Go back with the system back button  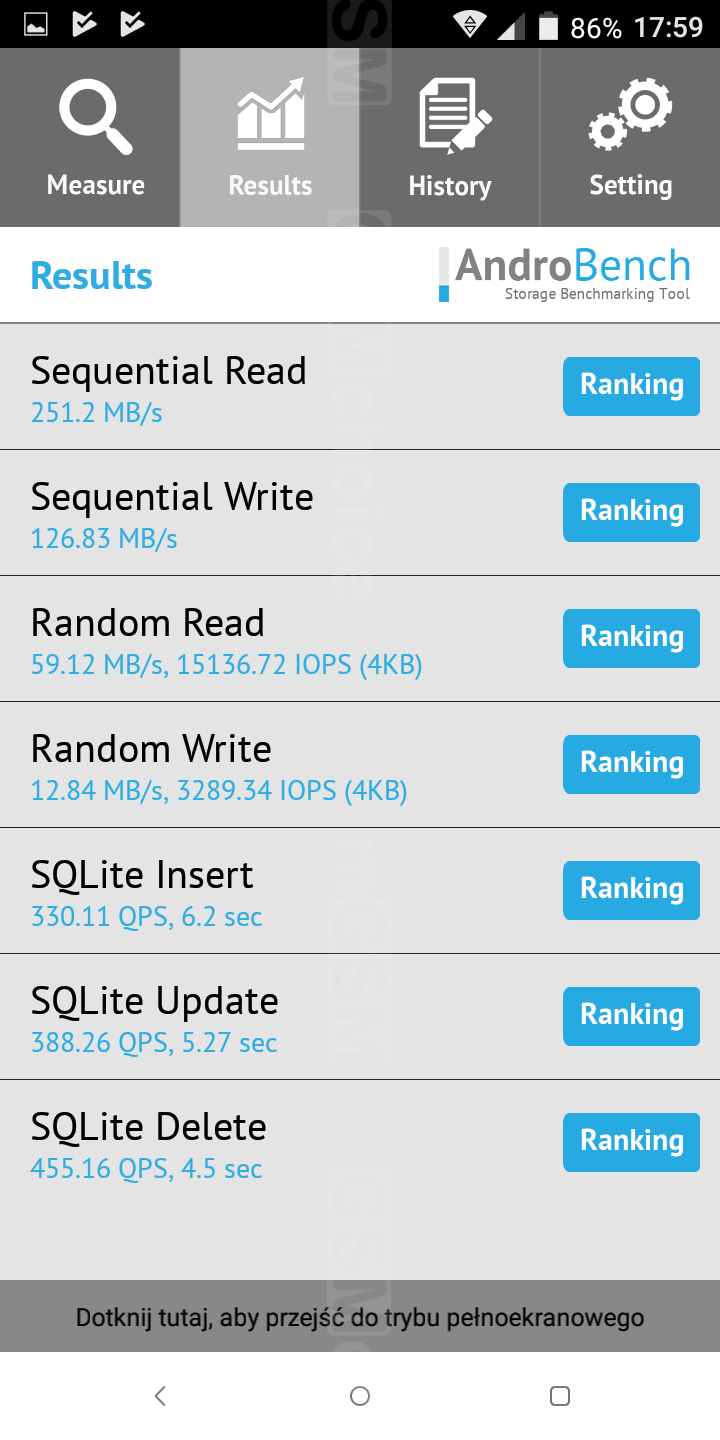160,1396
